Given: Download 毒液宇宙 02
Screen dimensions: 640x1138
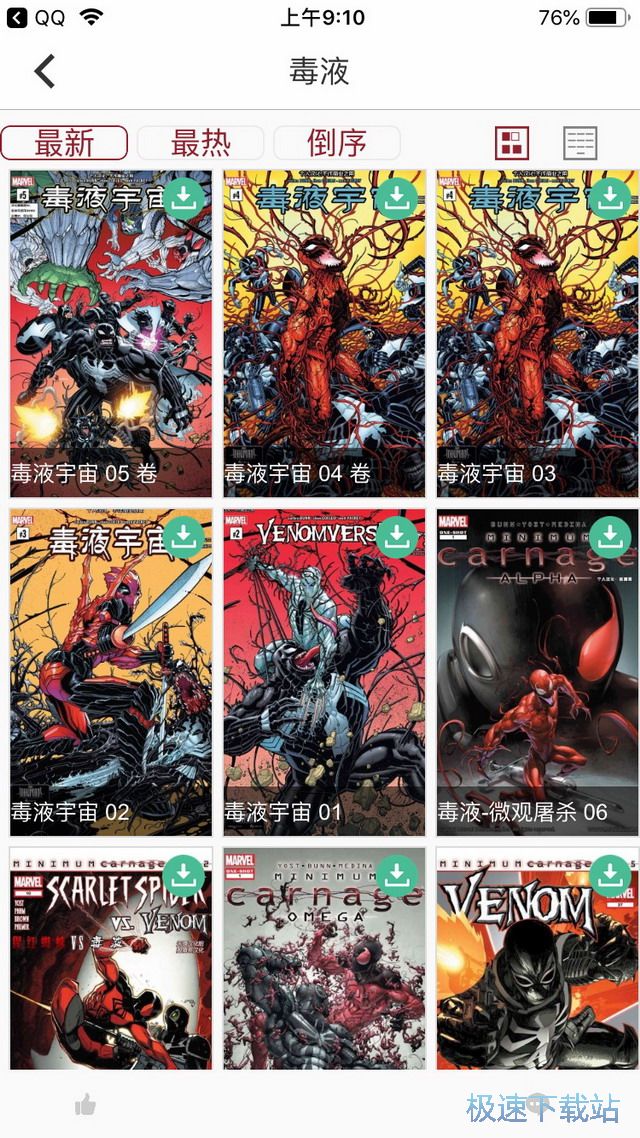Looking at the screenshot, I should tap(184, 537).
